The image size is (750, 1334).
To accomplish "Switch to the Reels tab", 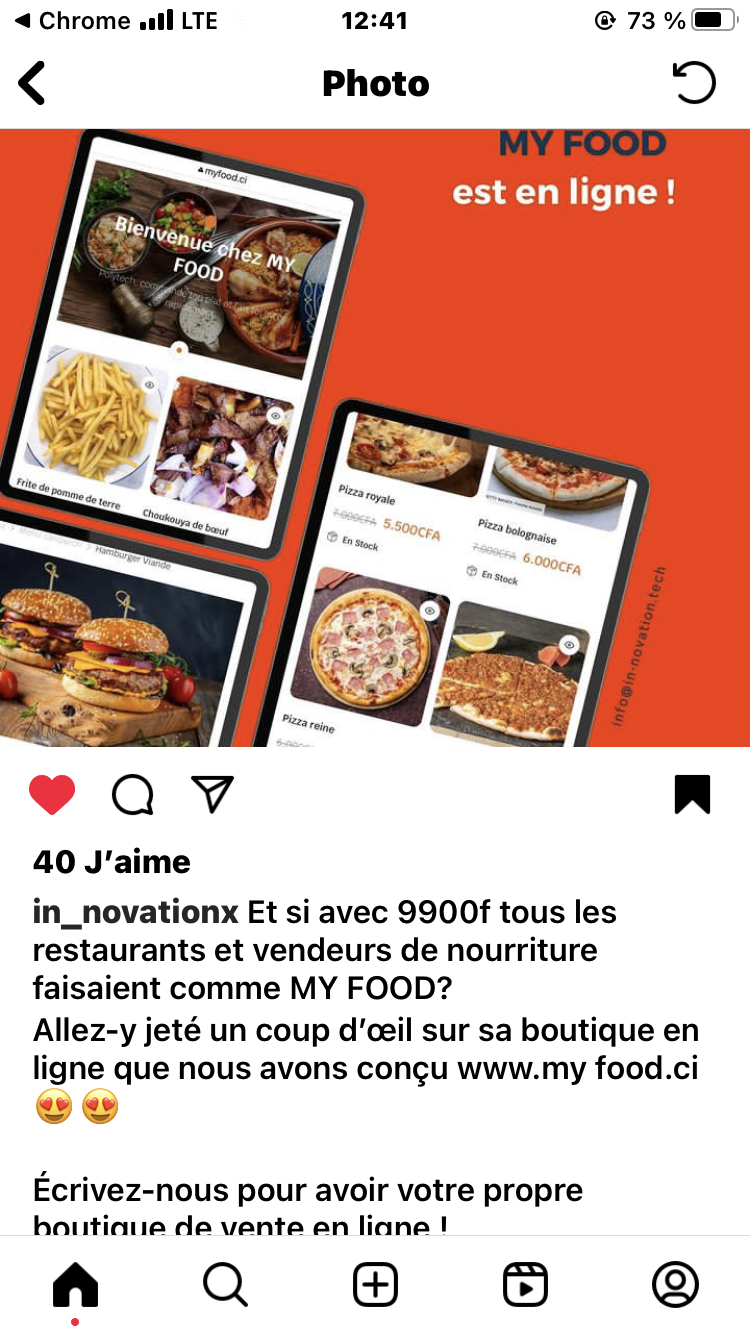I will pos(525,1284).
